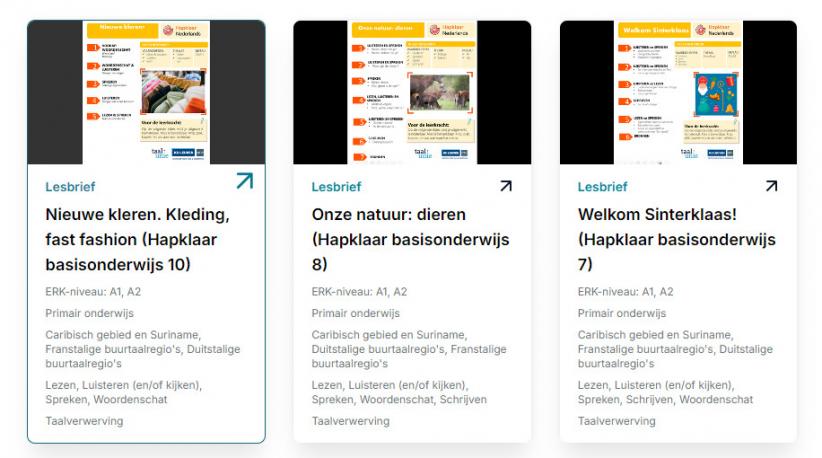Tap the arrow icon on Onze natuur card

pos(506,186)
